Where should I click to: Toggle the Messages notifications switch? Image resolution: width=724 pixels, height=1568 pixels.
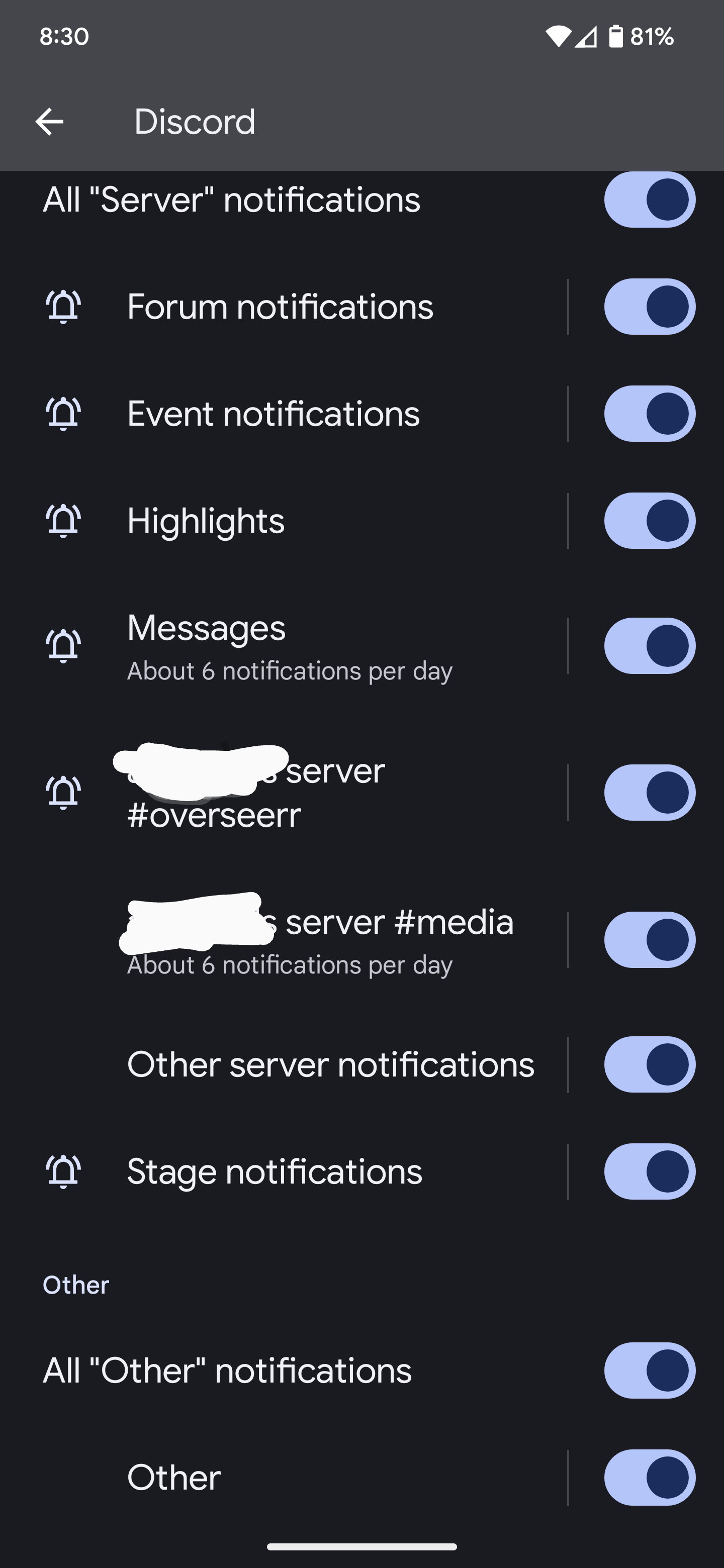650,646
